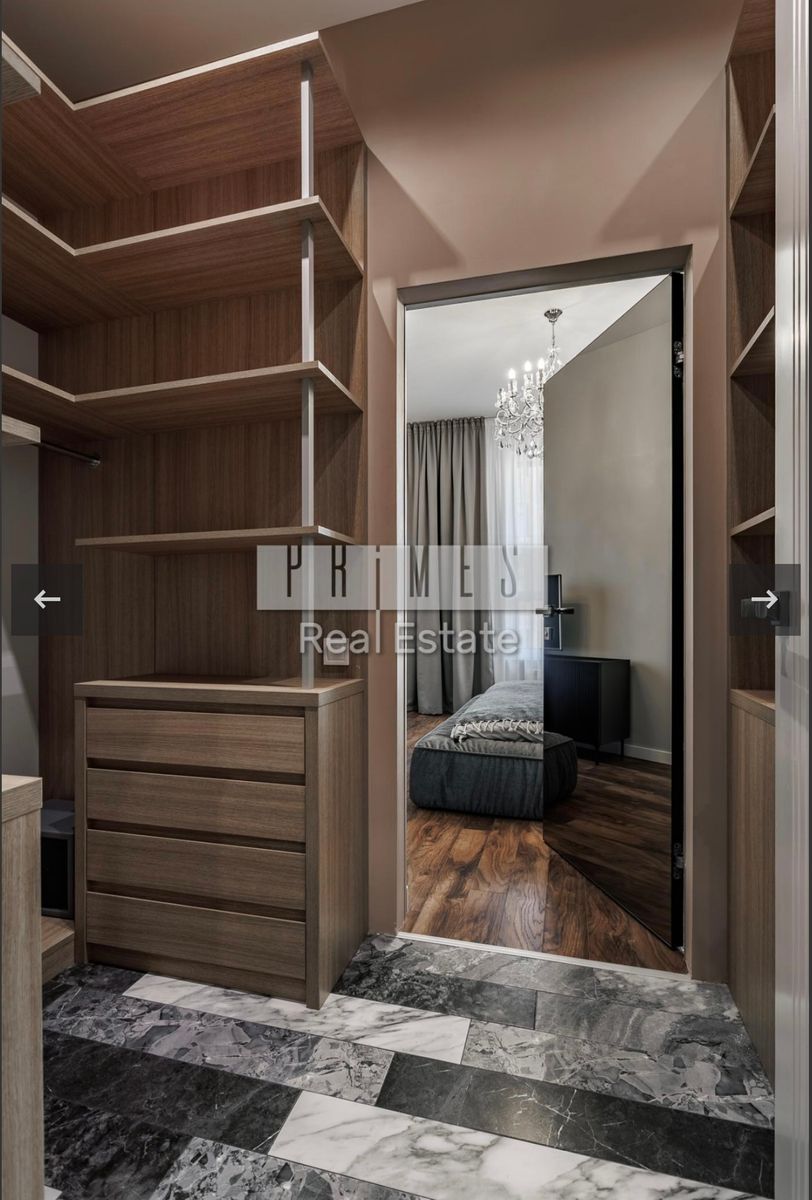Go to the next photo
Viewport: 812px width, 1200px height.
(x=764, y=599)
